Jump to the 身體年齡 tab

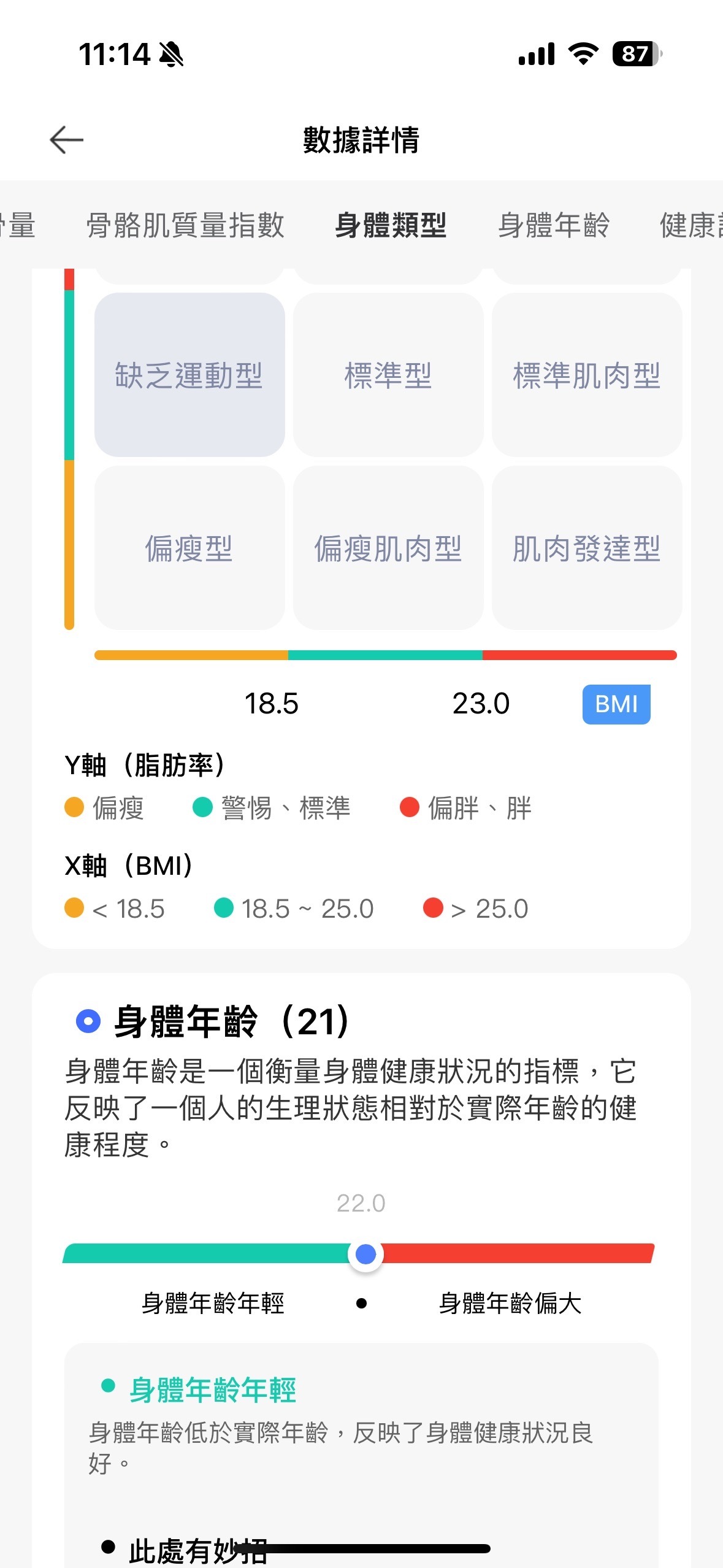pyautogui.click(x=553, y=225)
